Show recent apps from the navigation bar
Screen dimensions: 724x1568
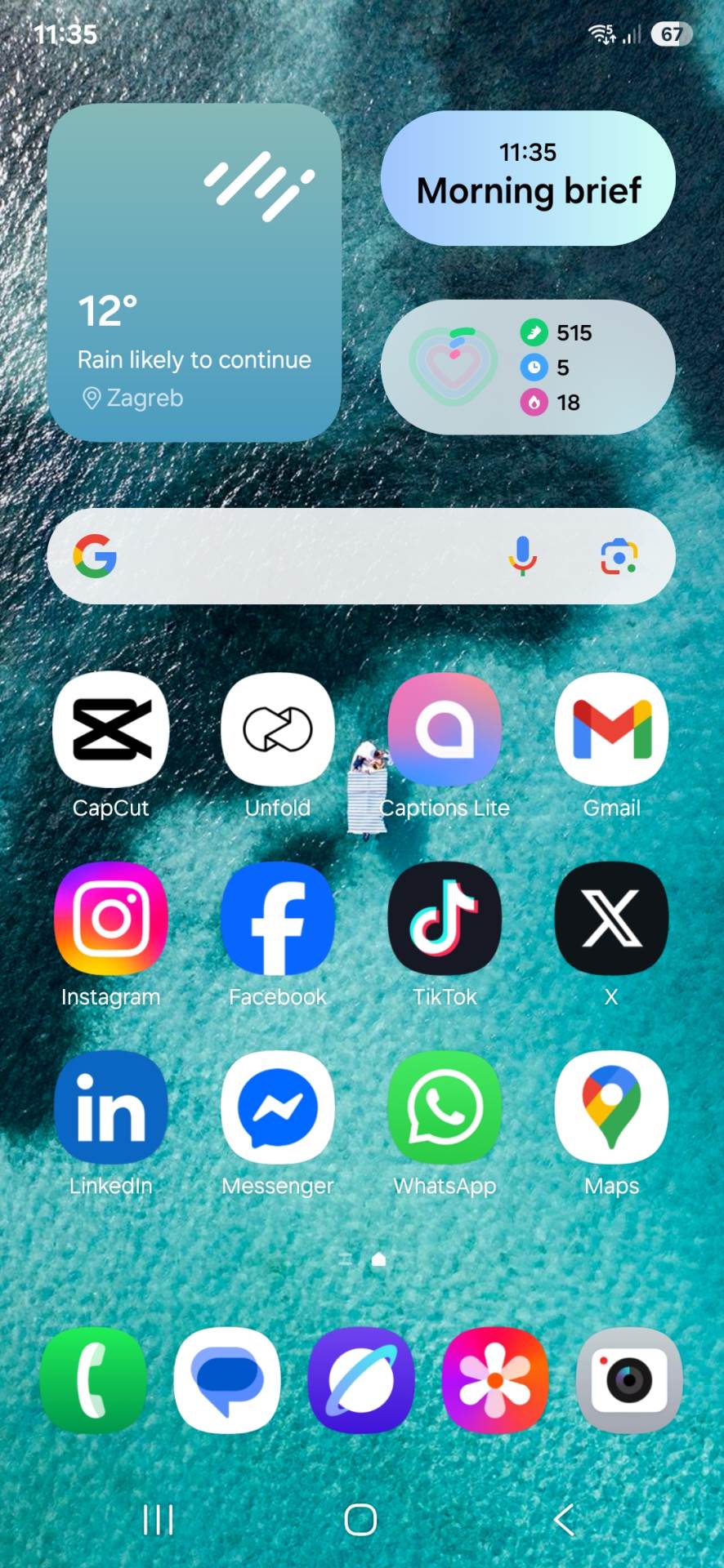tap(158, 1520)
